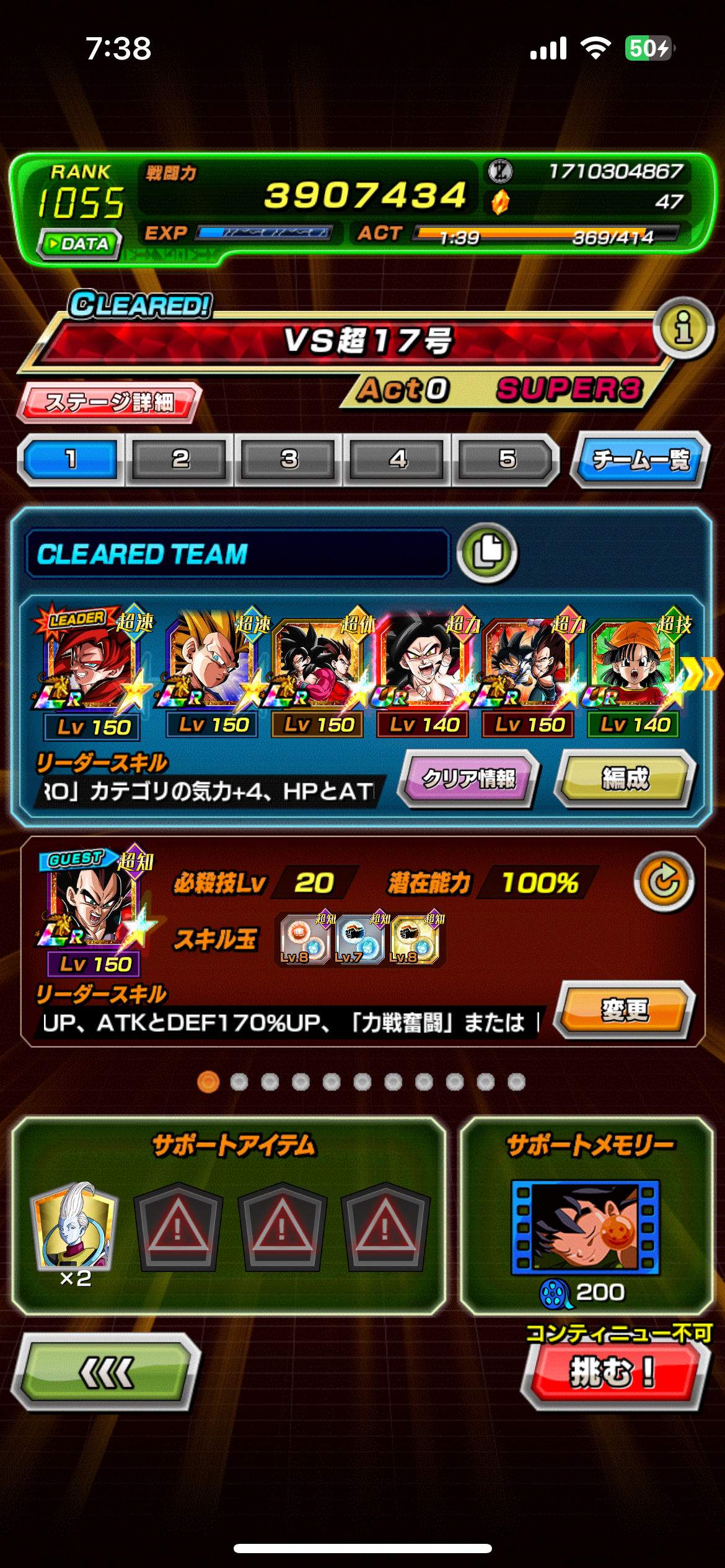Image resolution: width=725 pixels, height=1568 pixels.
Task: Open the DATA button under rank
Action: coord(79,243)
